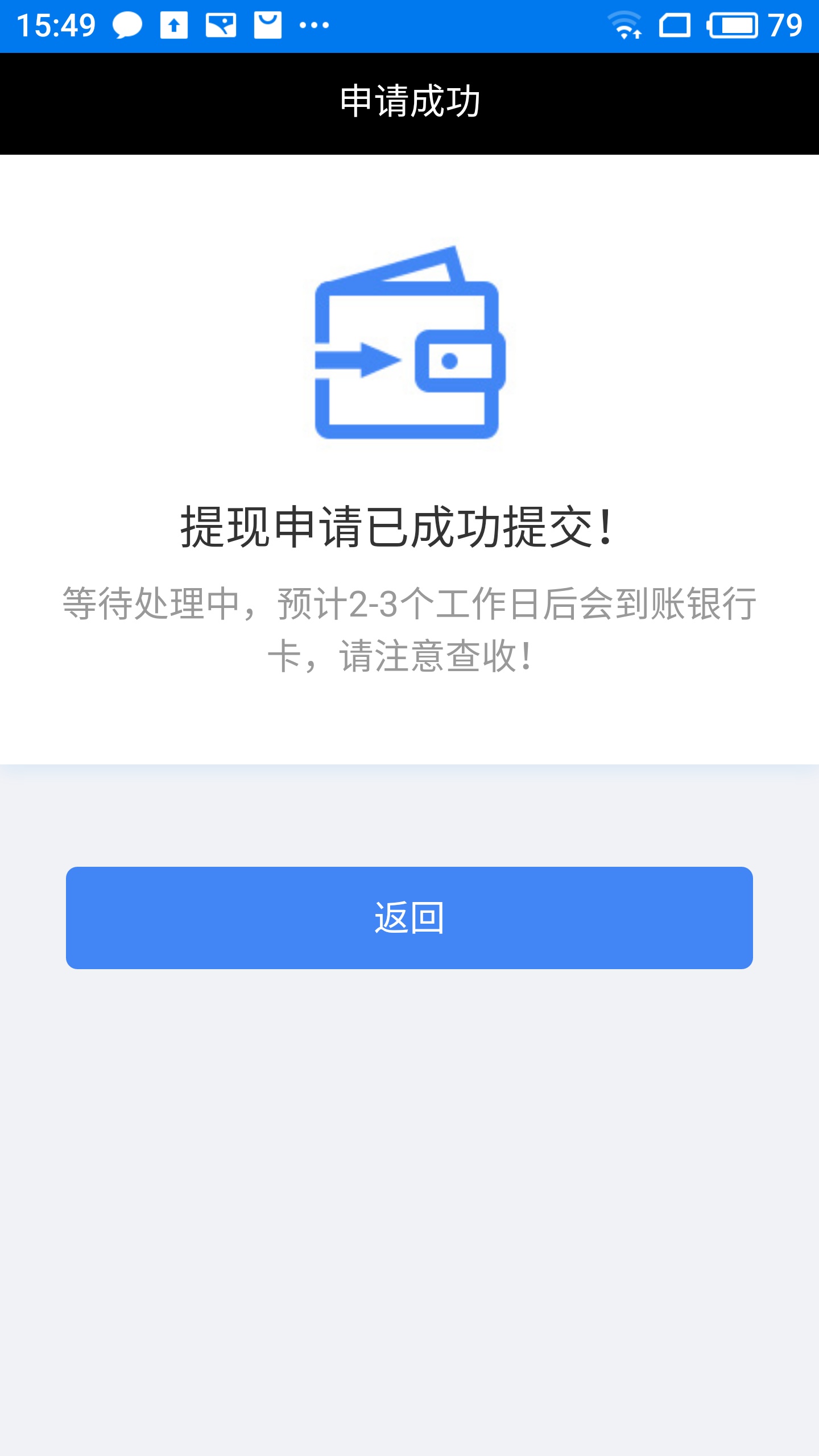
Task: Tap the 返回 button to go back
Action: click(409, 917)
